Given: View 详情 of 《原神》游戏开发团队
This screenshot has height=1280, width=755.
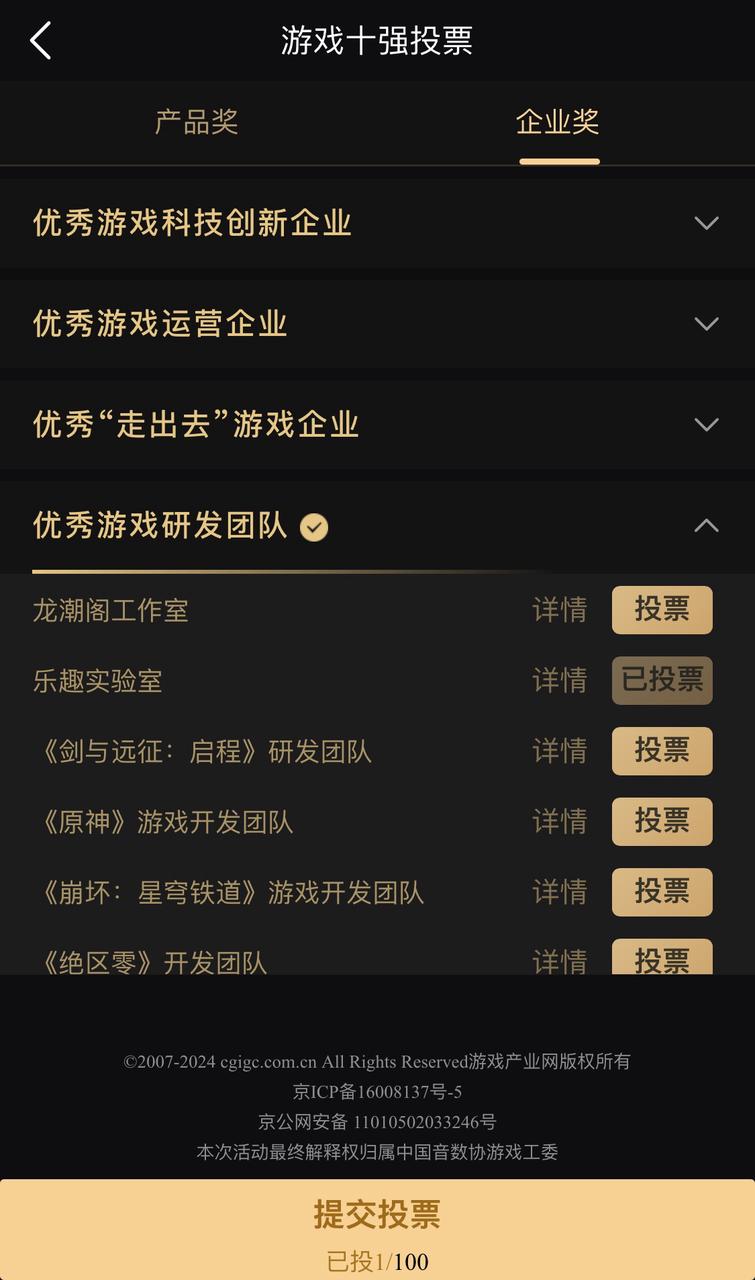Looking at the screenshot, I should point(560,822).
